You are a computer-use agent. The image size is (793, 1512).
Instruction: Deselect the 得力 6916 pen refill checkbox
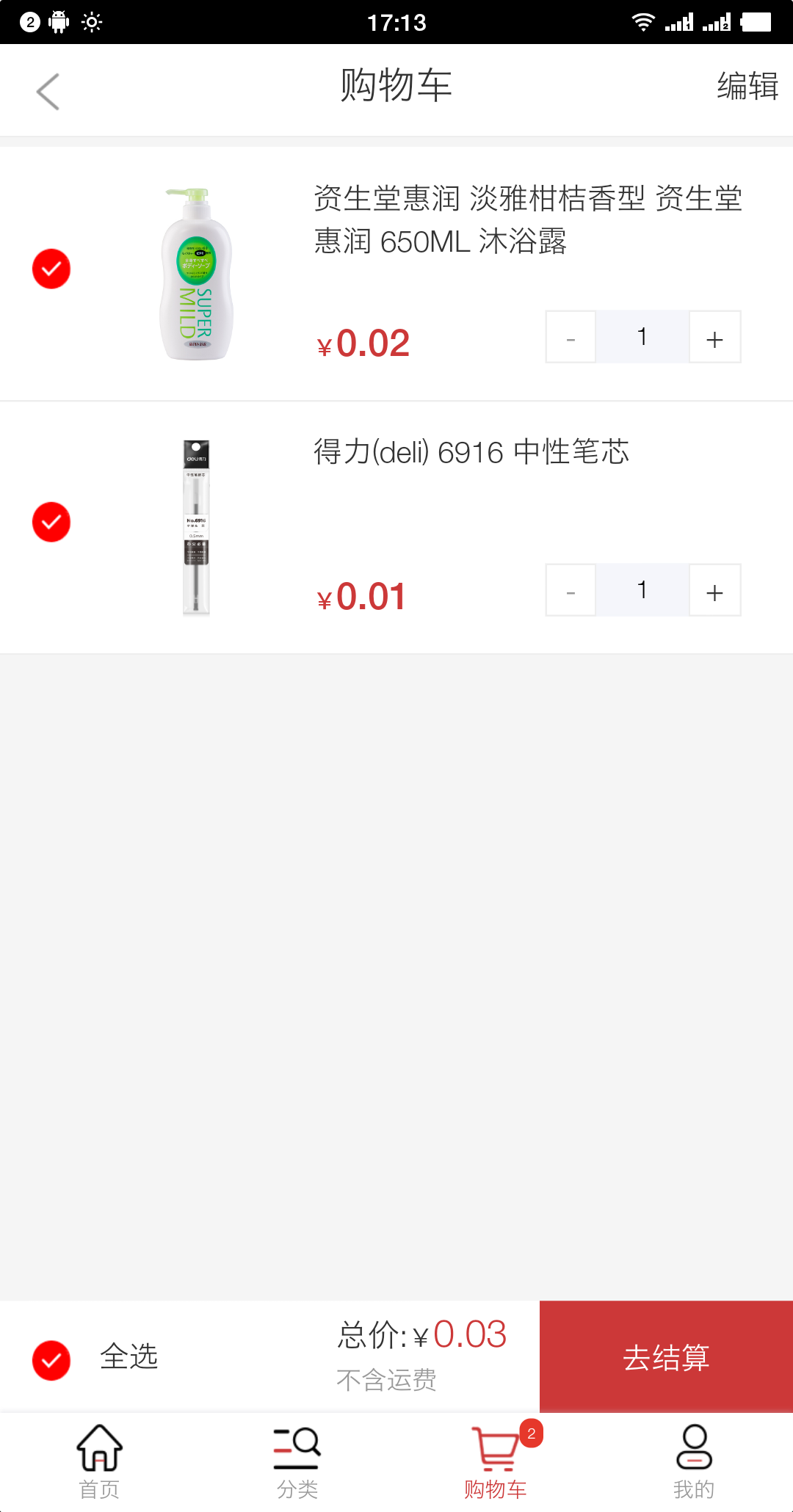click(x=50, y=523)
